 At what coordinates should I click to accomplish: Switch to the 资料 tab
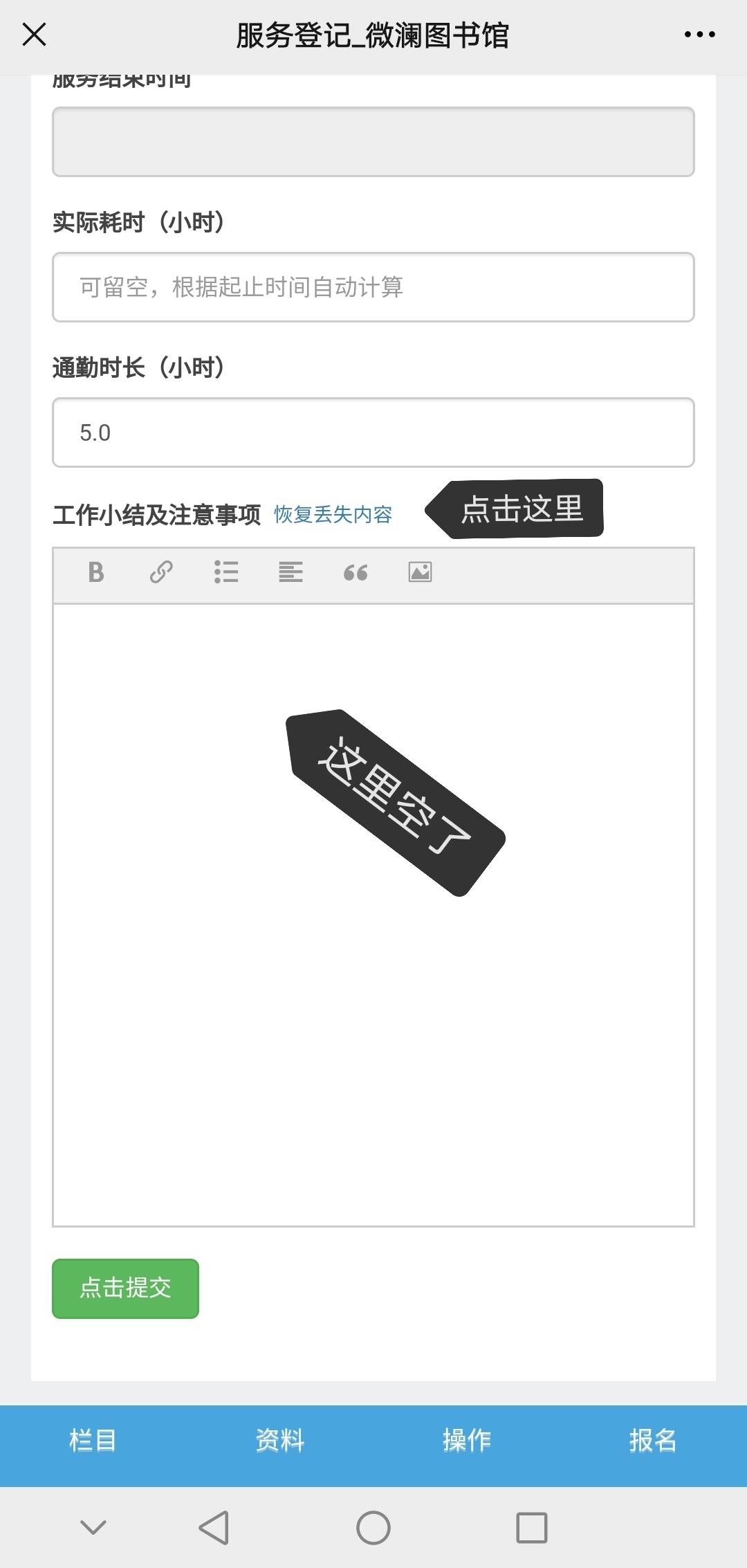(279, 1440)
